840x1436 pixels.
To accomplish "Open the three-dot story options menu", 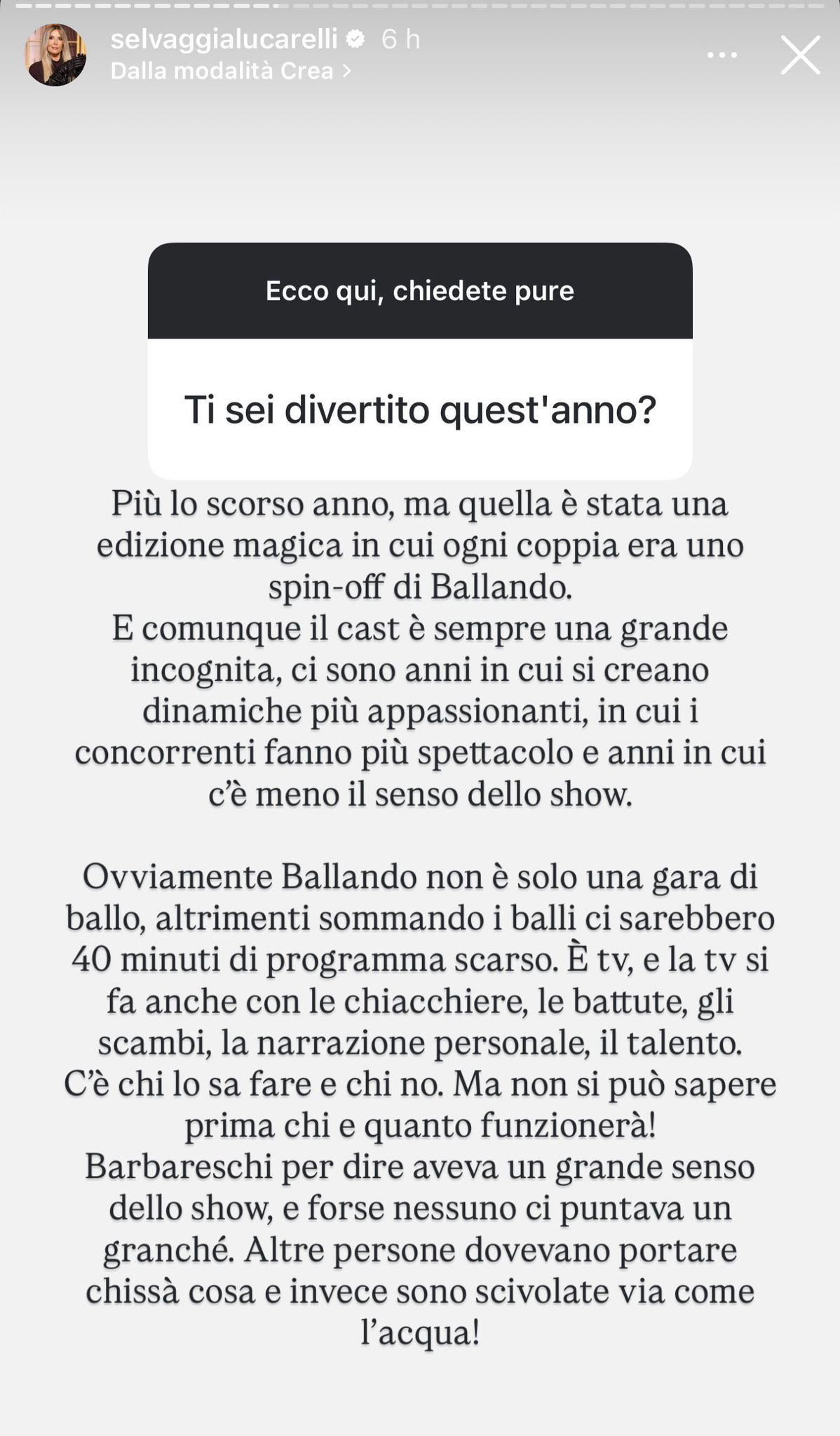I will click(722, 55).
